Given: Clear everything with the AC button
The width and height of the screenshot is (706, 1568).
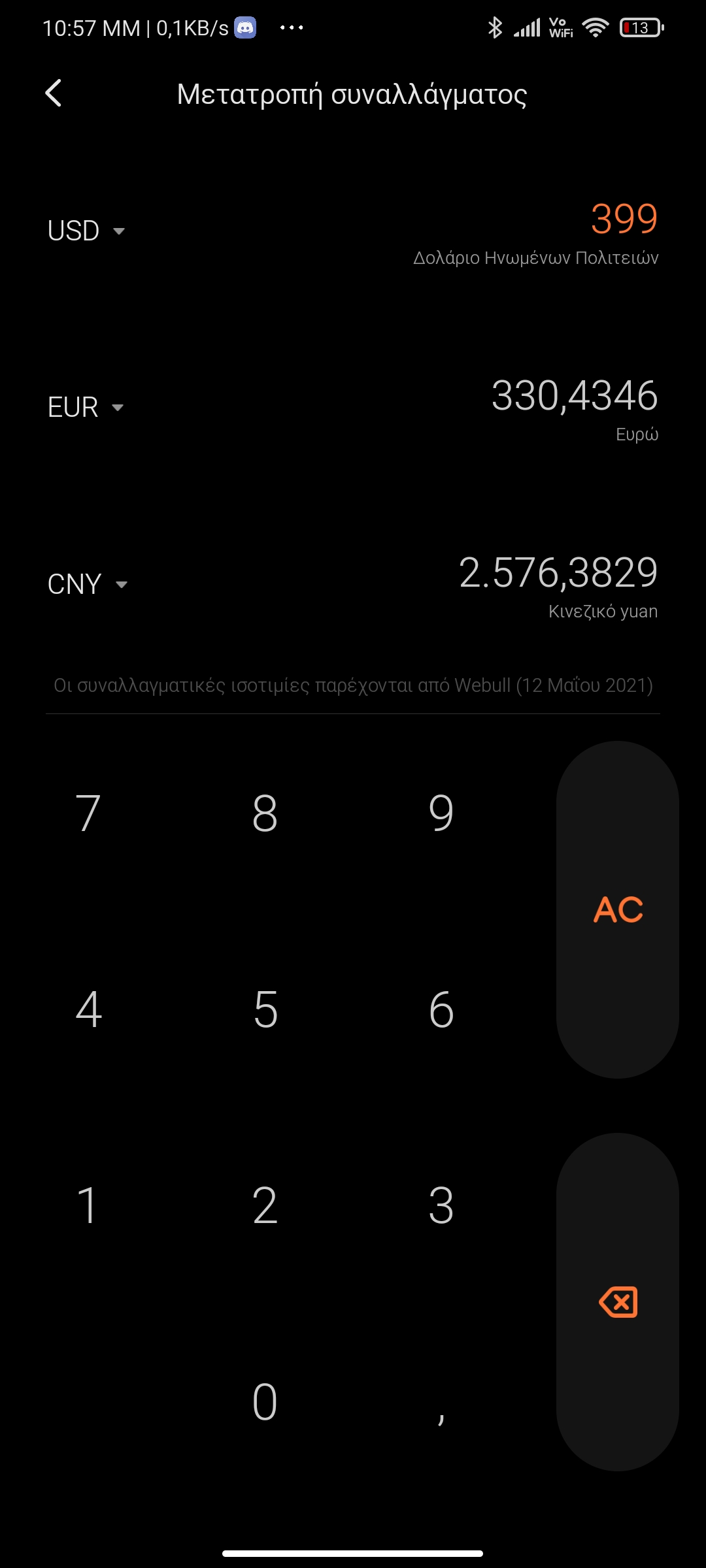Looking at the screenshot, I should [x=617, y=909].
